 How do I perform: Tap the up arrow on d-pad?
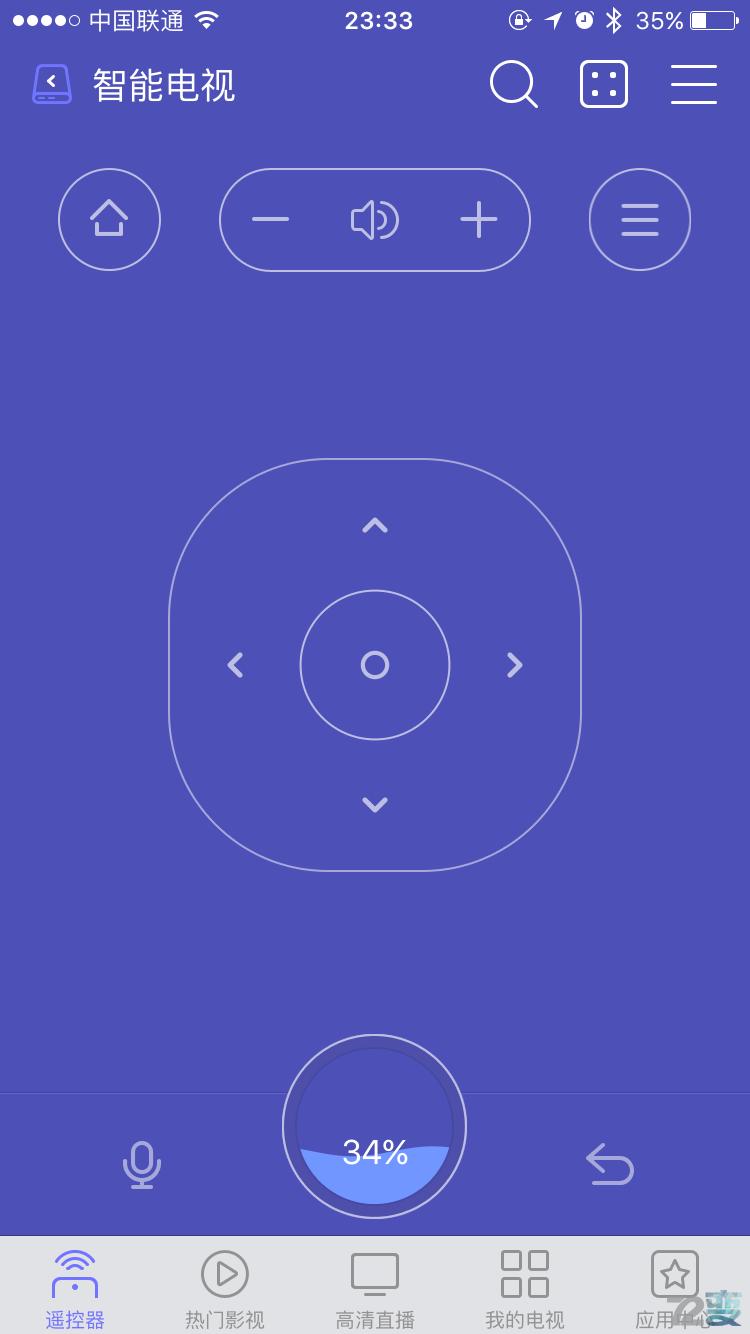[x=375, y=525]
